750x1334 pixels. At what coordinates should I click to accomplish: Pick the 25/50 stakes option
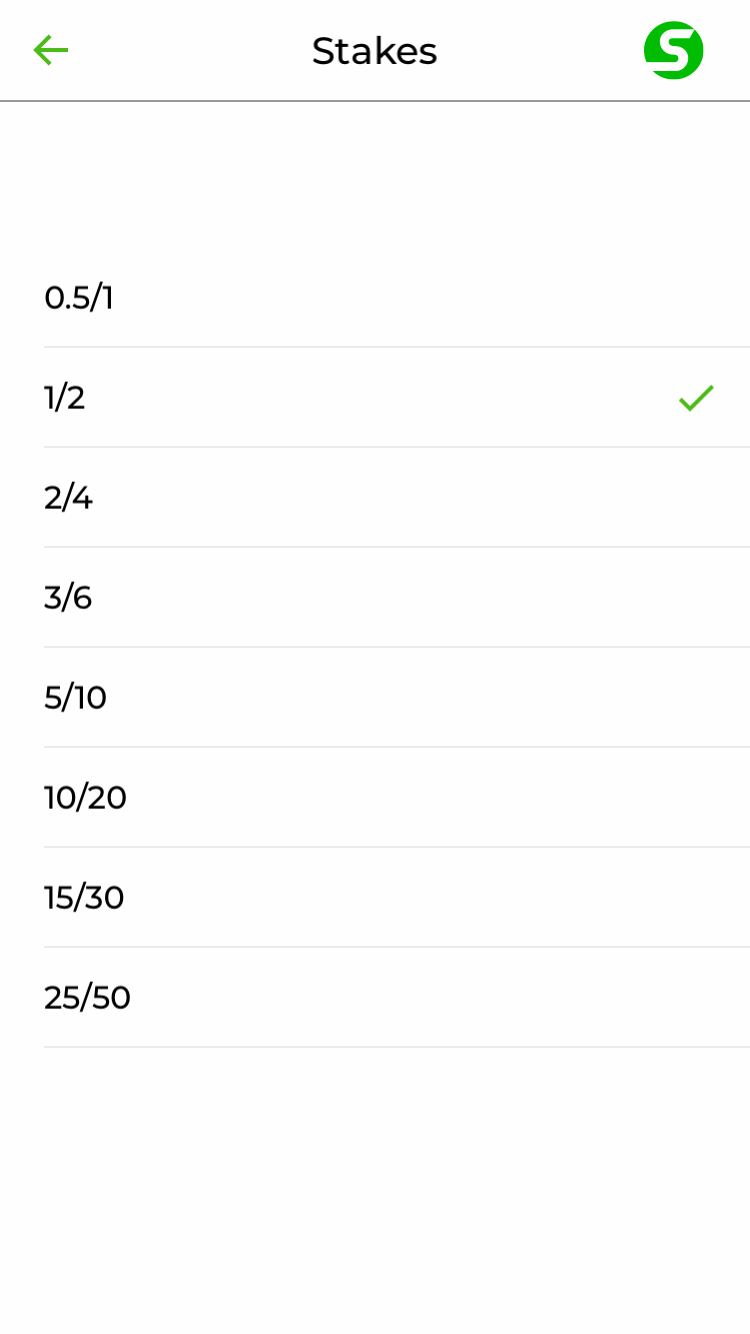coord(397,998)
